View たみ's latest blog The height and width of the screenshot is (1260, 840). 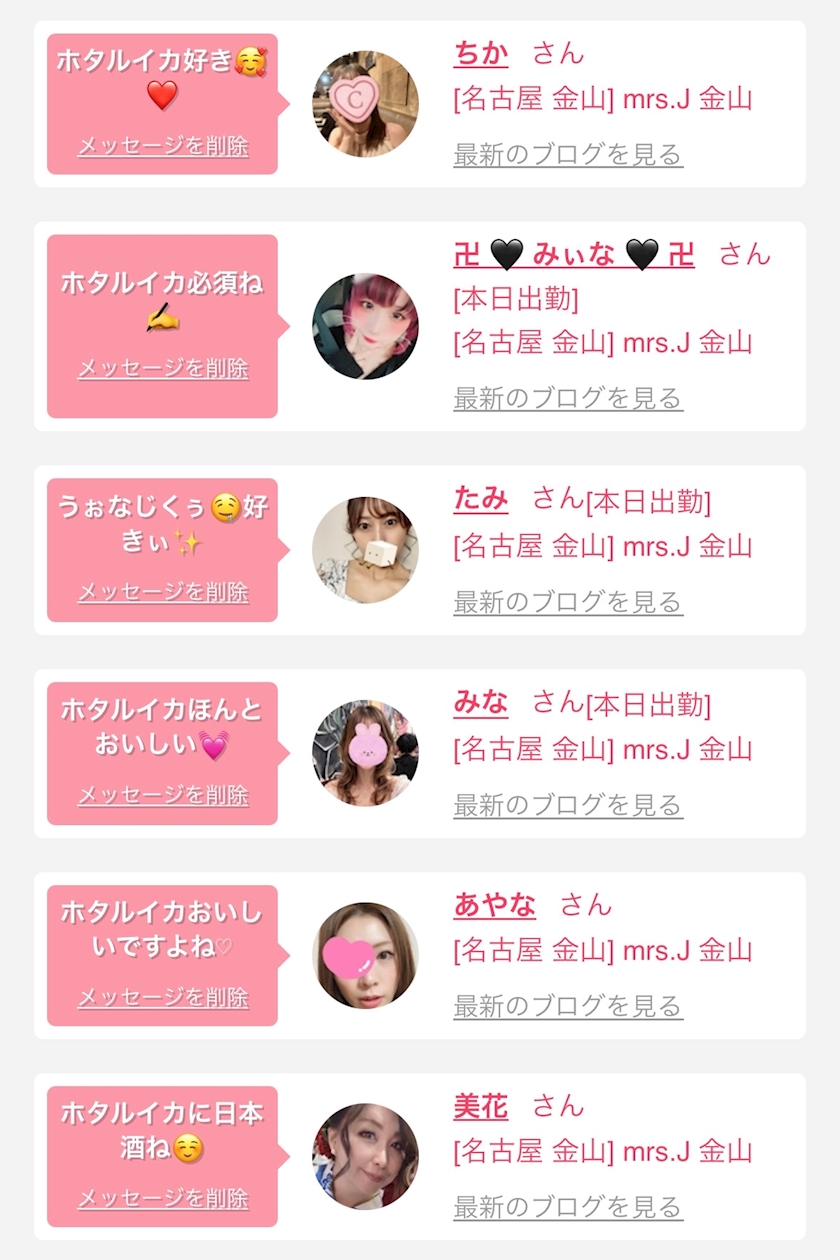tap(567, 602)
